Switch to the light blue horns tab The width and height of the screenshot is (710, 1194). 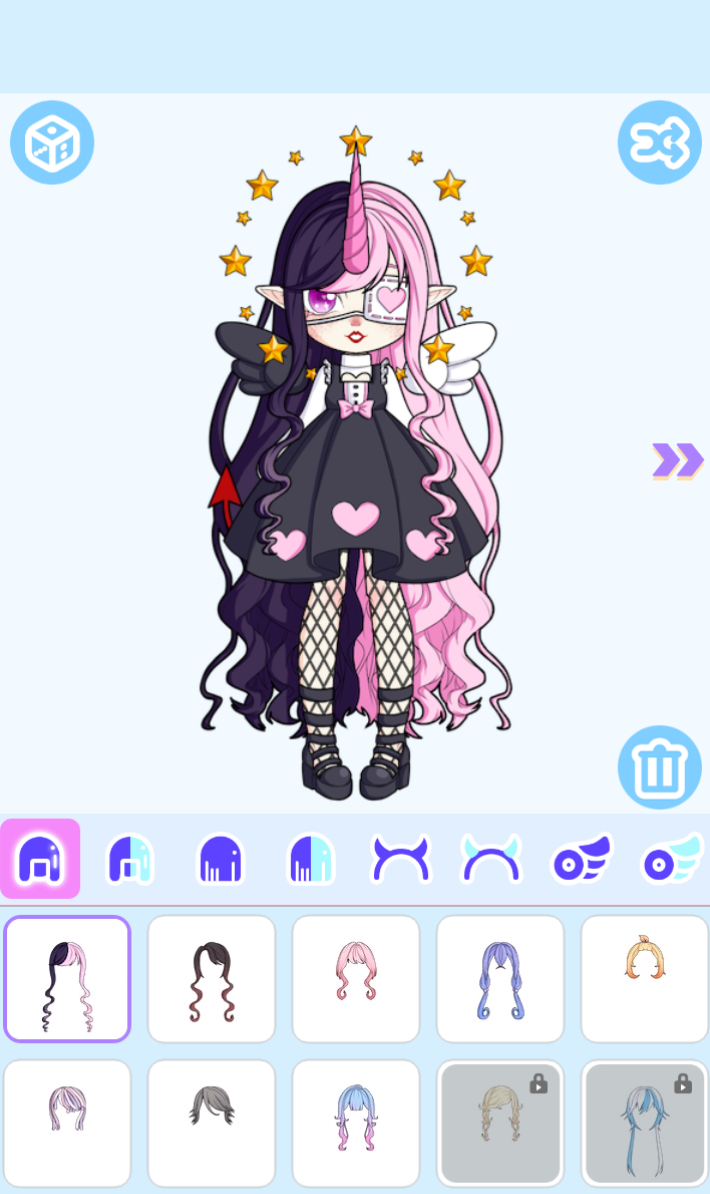491,859
